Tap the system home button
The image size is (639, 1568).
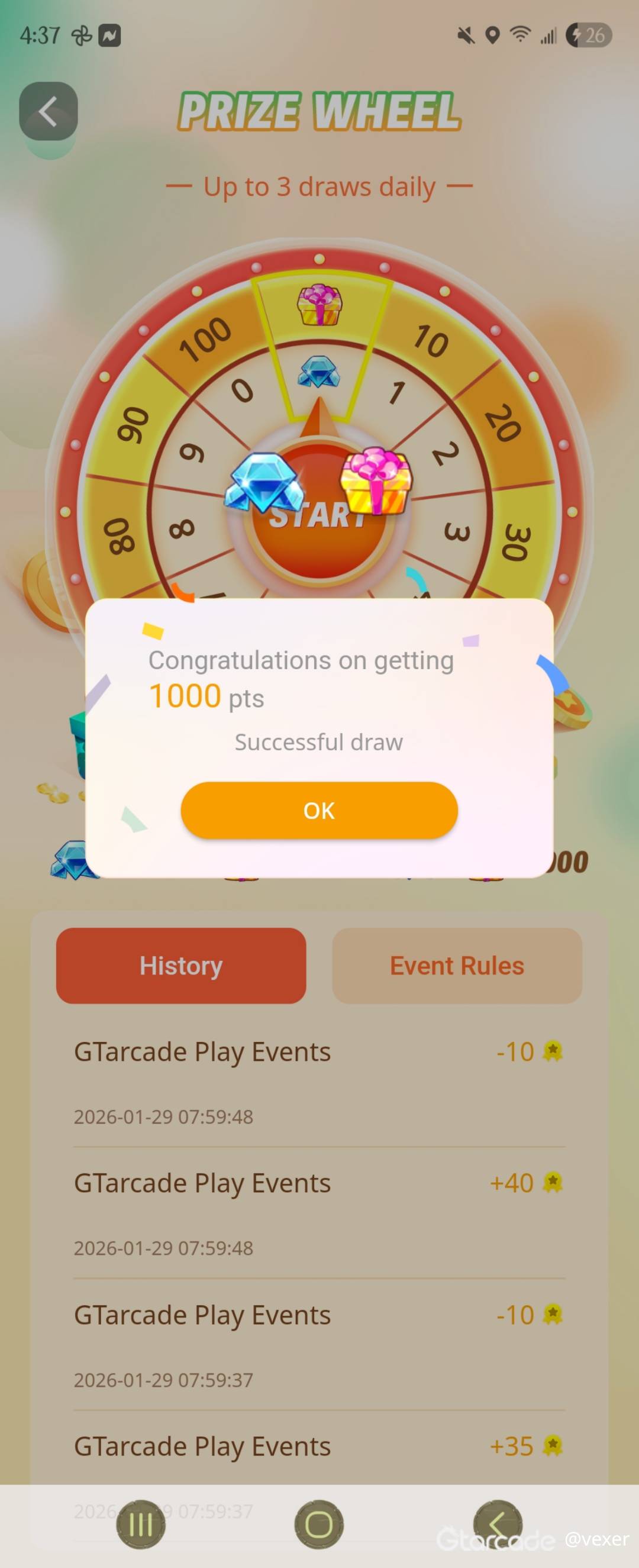point(319,1524)
